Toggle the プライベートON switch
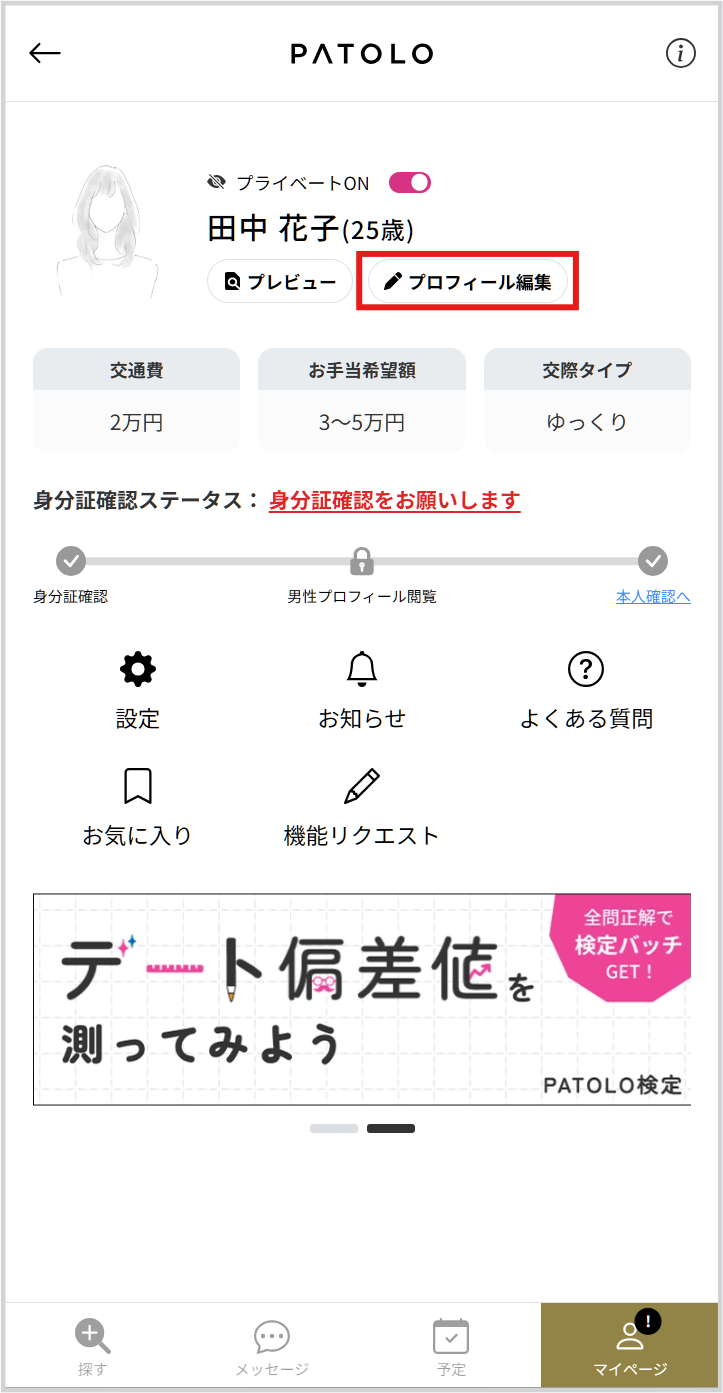The width and height of the screenshot is (723, 1393). coord(410,182)
